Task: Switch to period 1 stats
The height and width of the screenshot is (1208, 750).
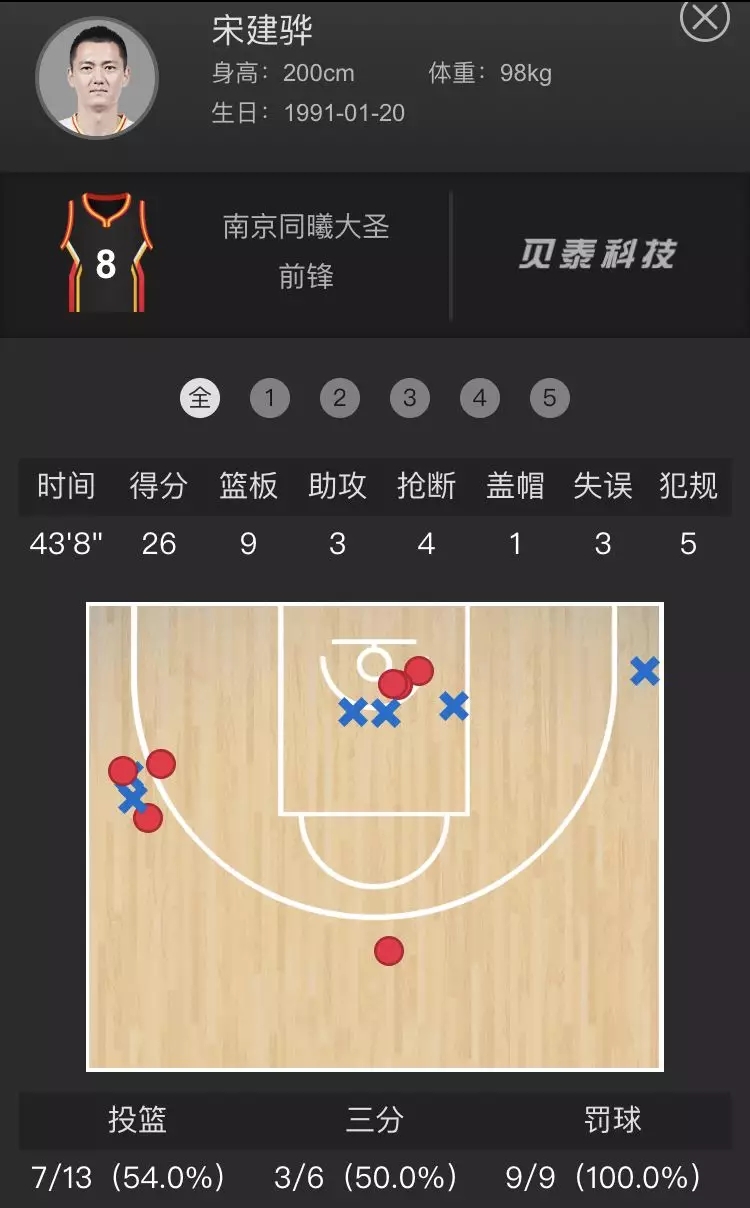Action: click(x=270, y=398)
